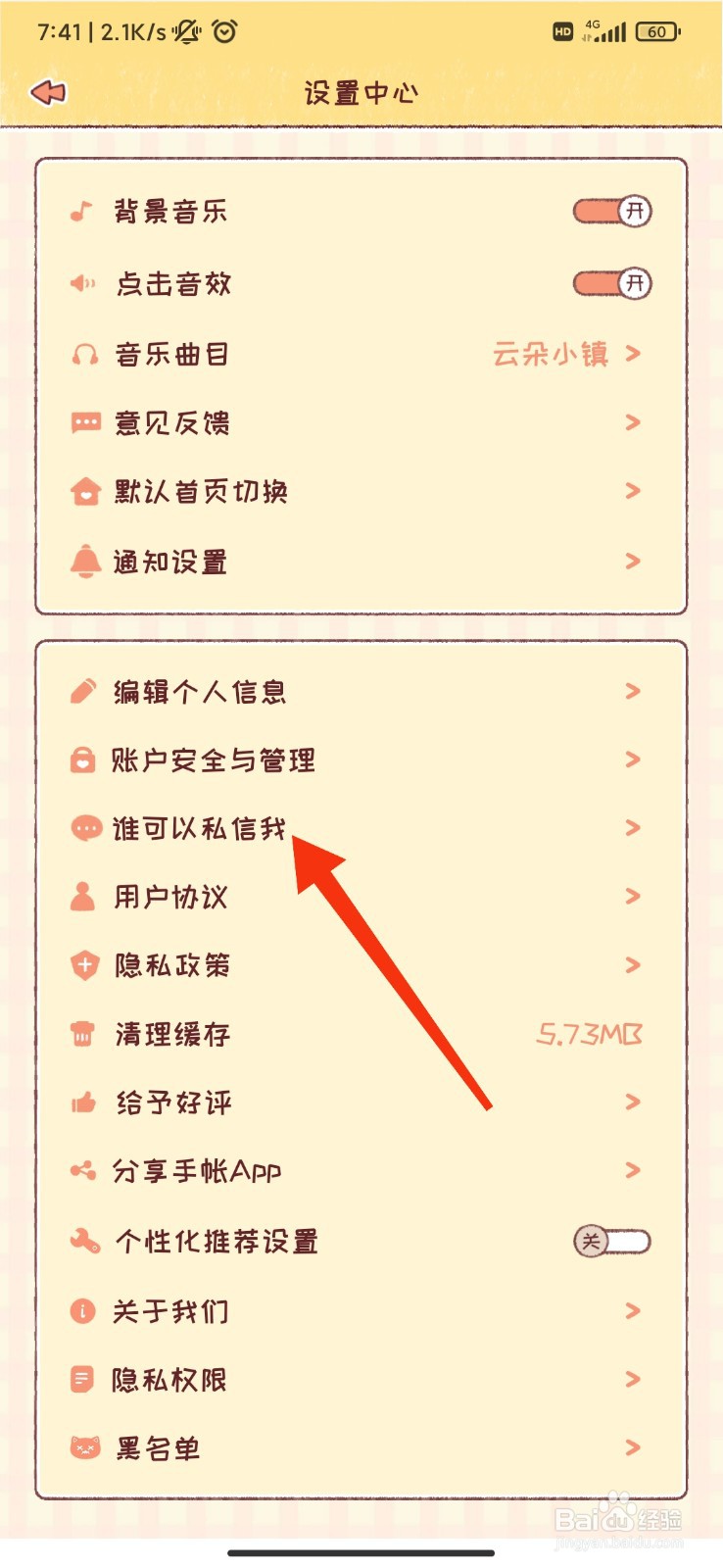Click the shield icon beside 隐私政策
The image size is (723, 1568).
click(x=84, y=965)
